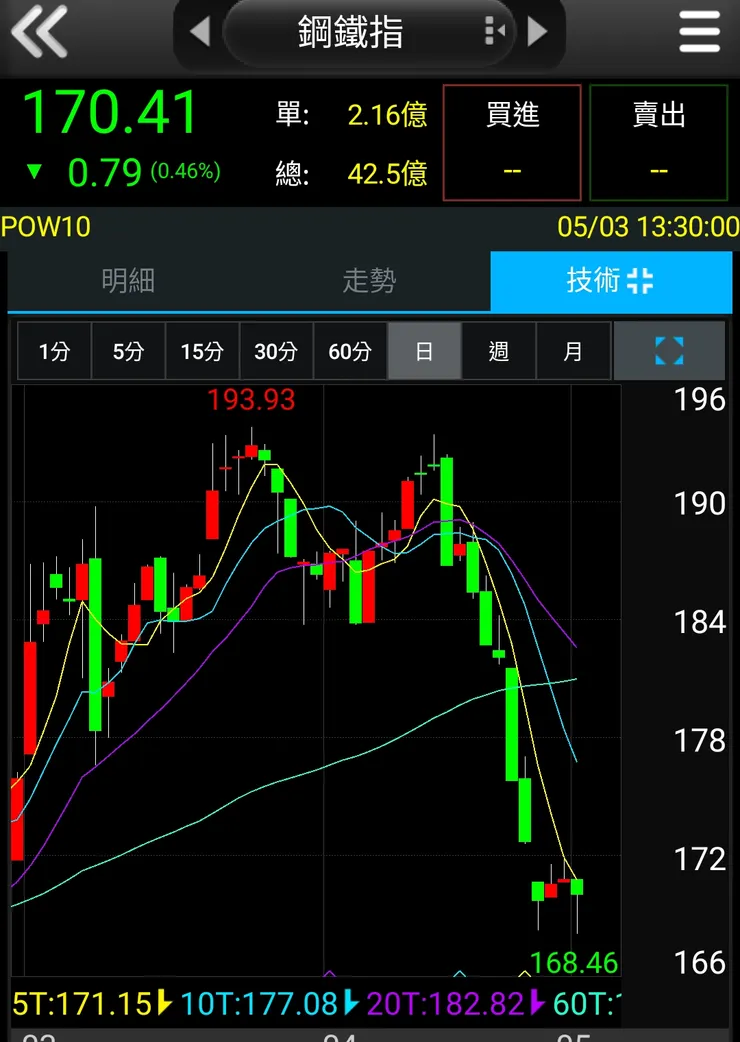The image size is (740, 1042).
Task: Tap the 買進 buy box
Action: (x=512, y=142)
